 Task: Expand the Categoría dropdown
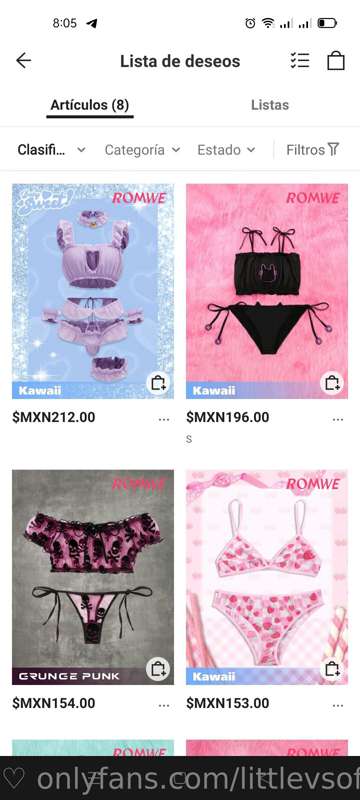click(x=142, y=149)
